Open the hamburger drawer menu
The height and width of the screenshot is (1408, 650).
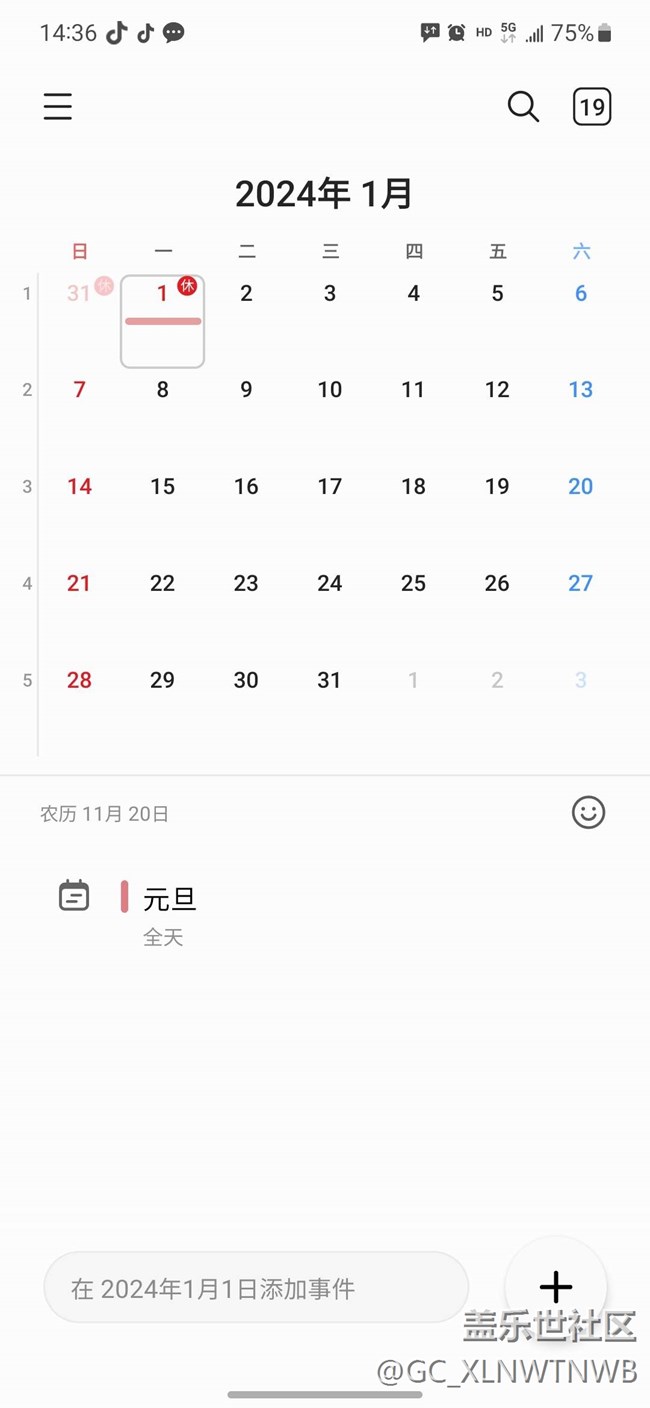tap(58, 106)
